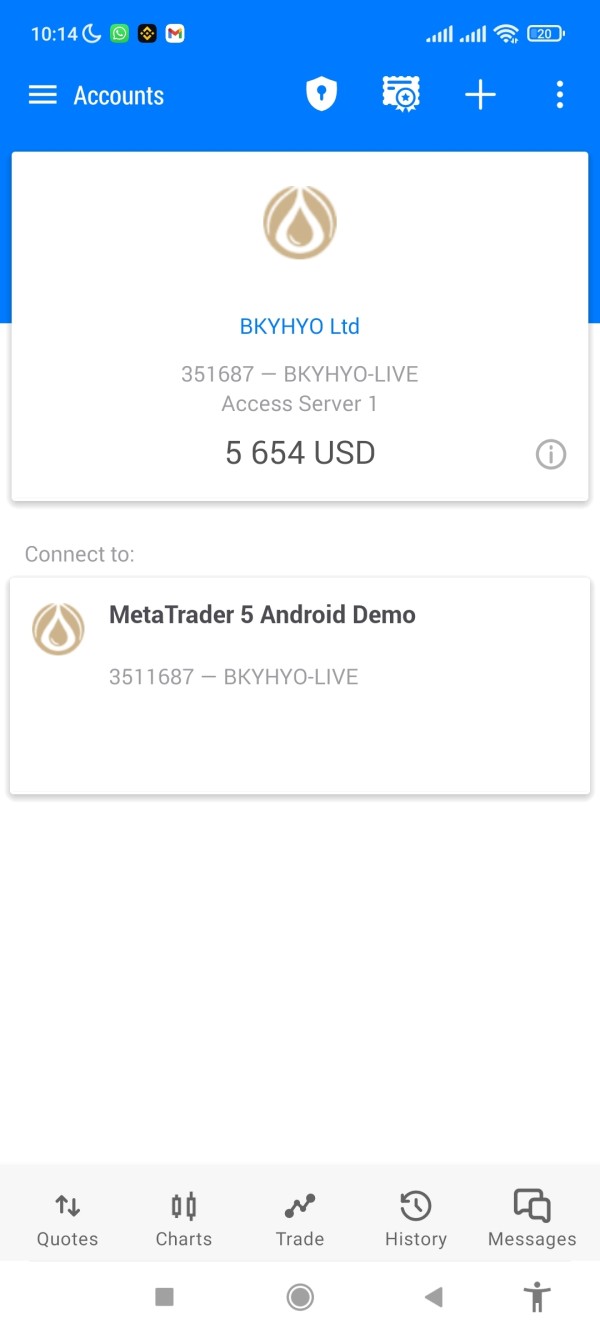Screen dimensions: 600x1333
Task: Connect to MetaTrader 5 Android Demo account
Action: (300, 686)
